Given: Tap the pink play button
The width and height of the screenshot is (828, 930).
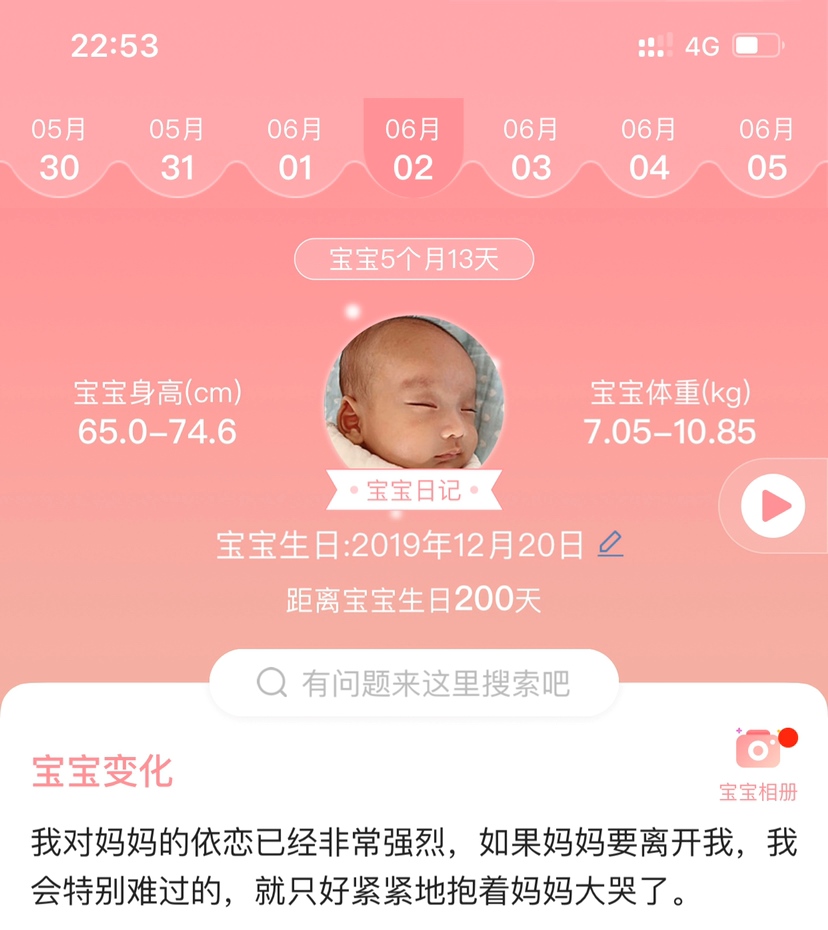Looking at the screenshot, I should (x=773, y=506).
